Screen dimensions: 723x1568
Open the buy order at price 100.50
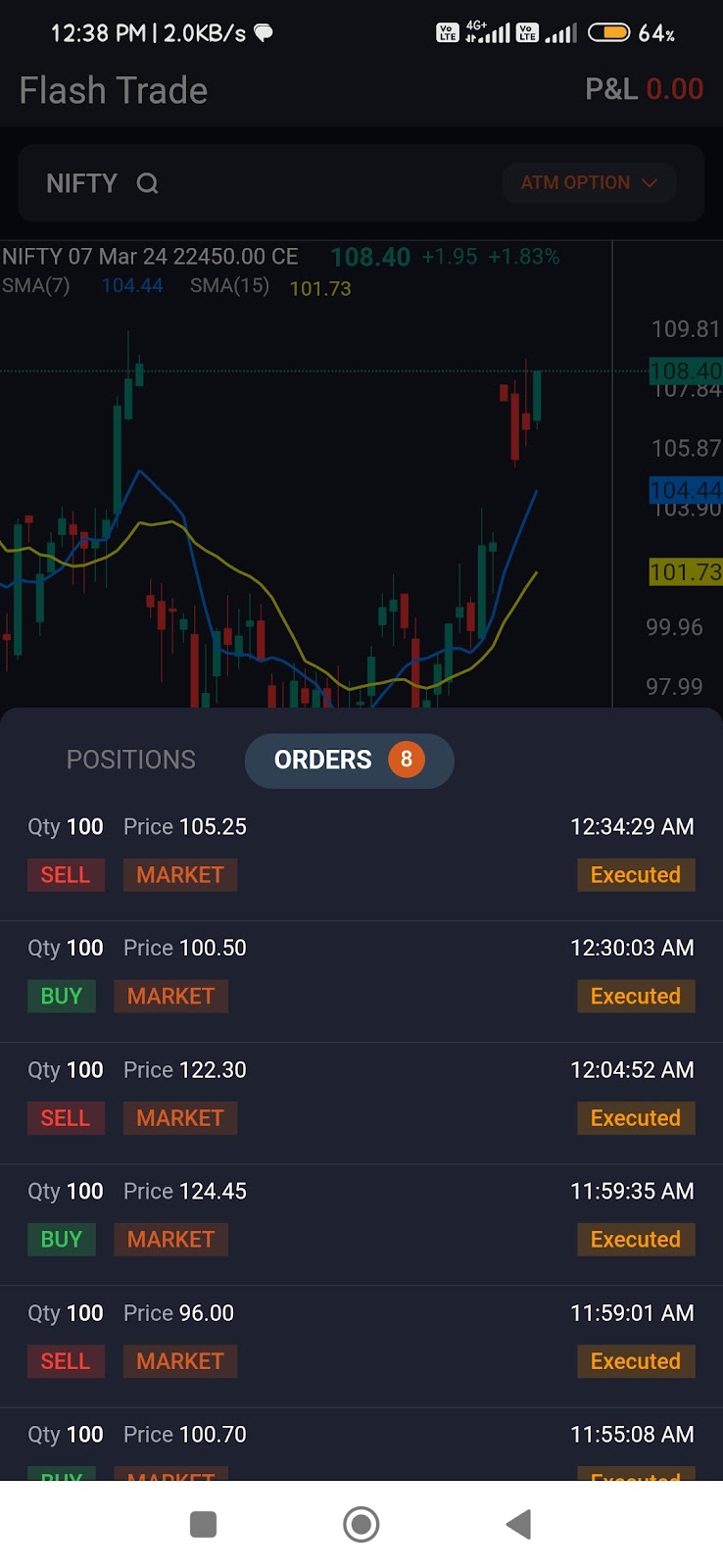[361, 982]
